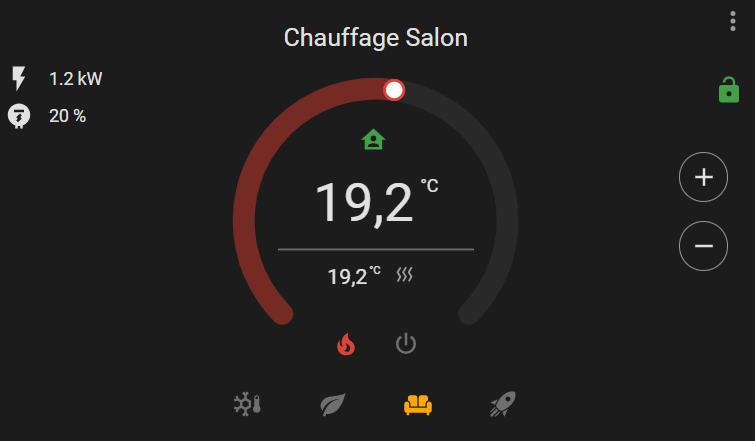Select heat mode with the flame icon

point(346,345)
